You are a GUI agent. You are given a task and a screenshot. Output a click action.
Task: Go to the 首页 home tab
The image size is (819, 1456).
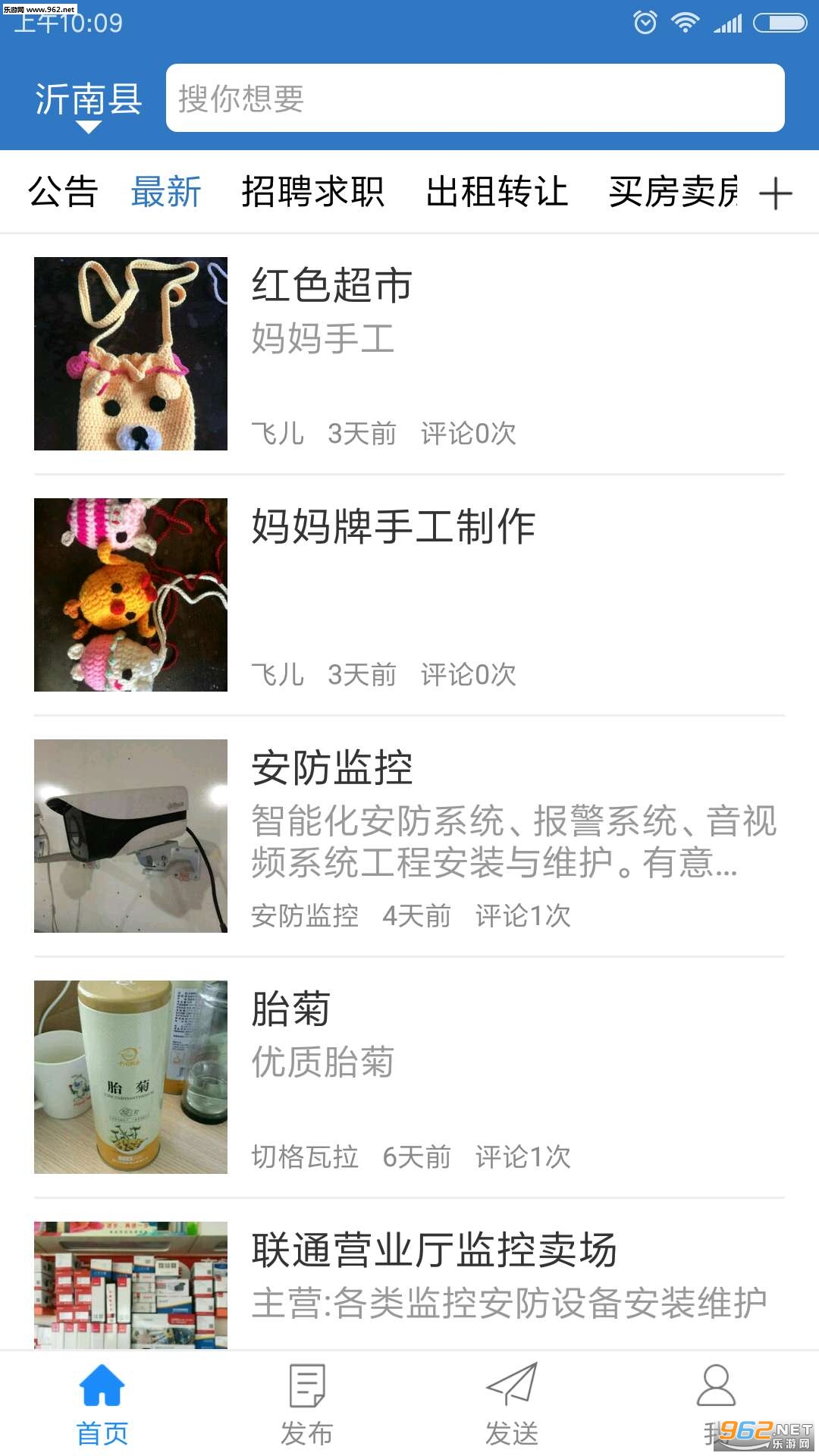[102, 1404]
